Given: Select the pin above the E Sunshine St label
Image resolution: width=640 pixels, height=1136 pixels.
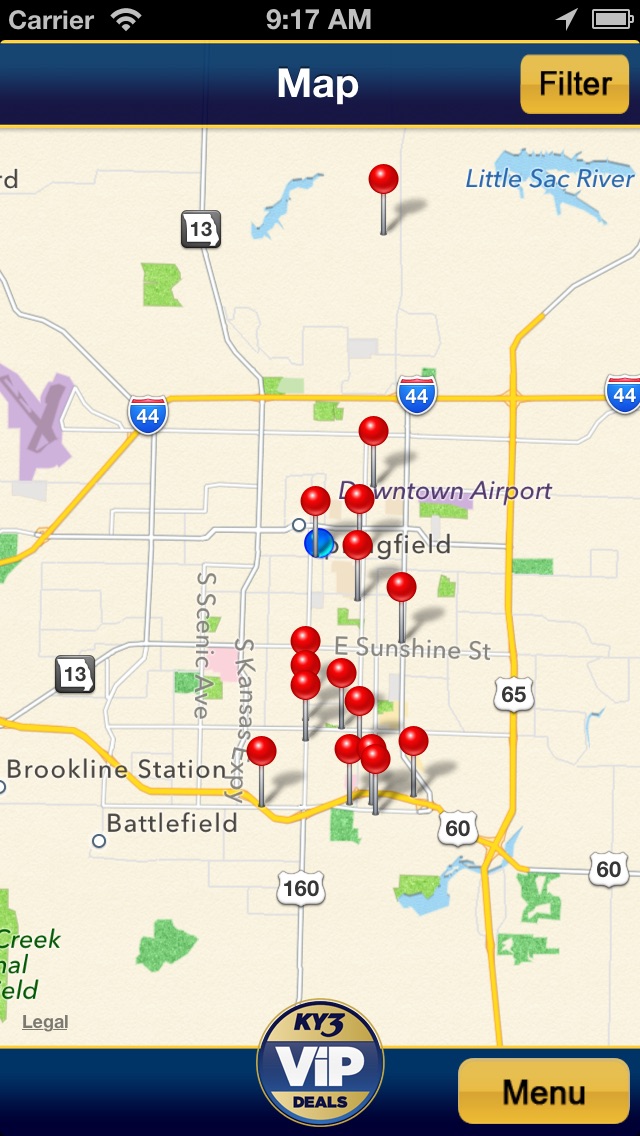Looking at the screenshot, I should (x=401, y=588).
